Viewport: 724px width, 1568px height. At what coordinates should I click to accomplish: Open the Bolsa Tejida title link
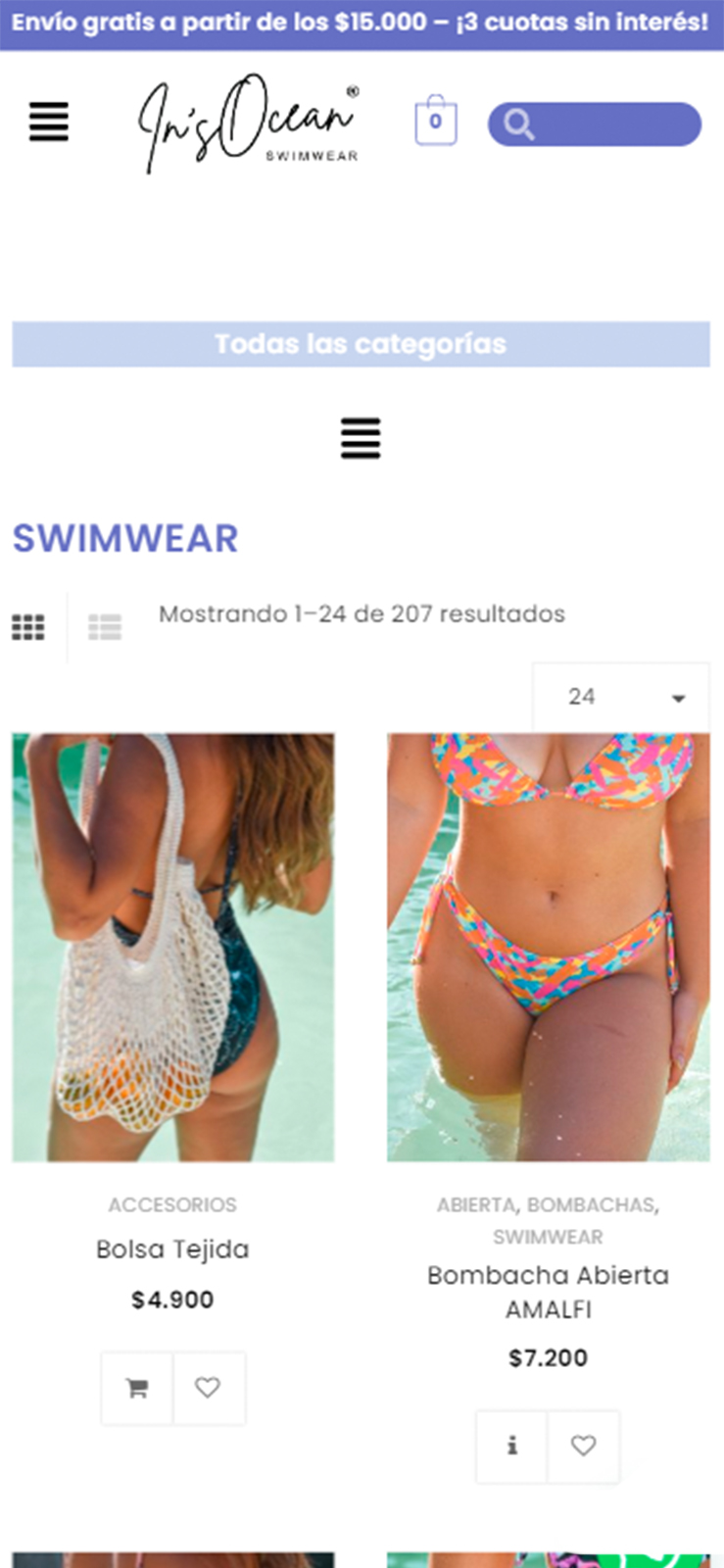tap(172, 1249)
